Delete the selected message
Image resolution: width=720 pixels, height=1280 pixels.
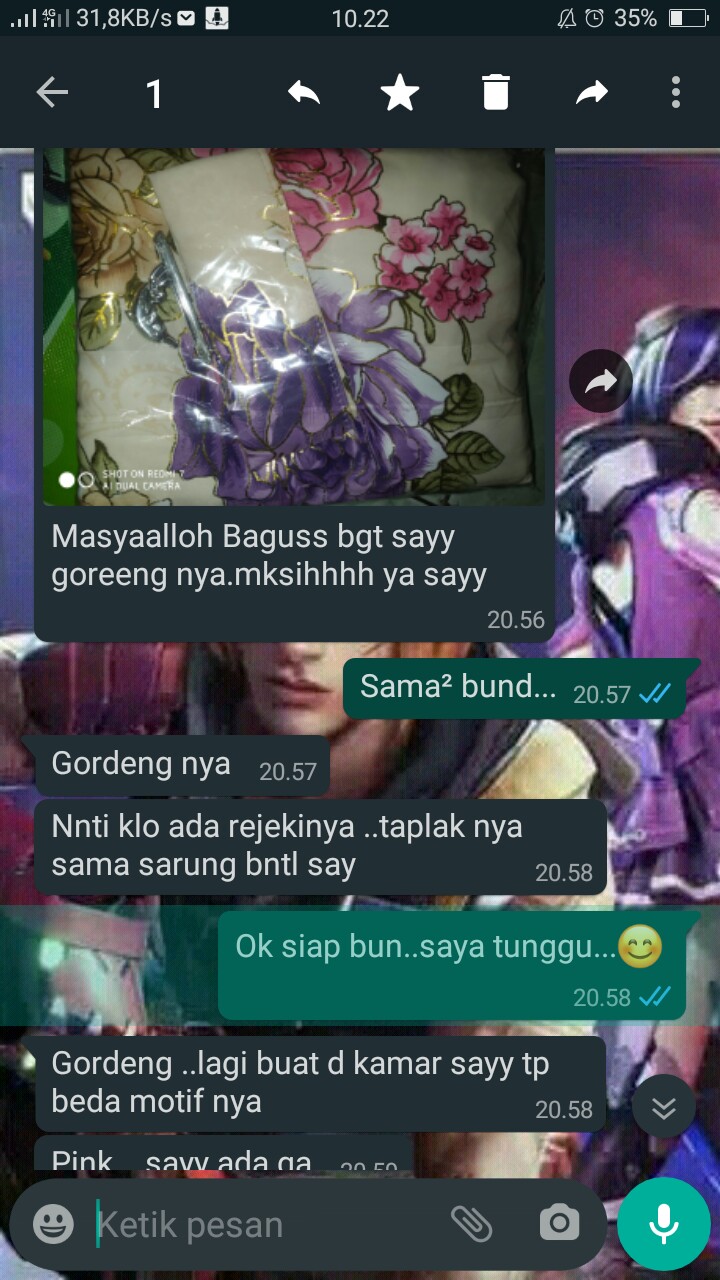495,94
